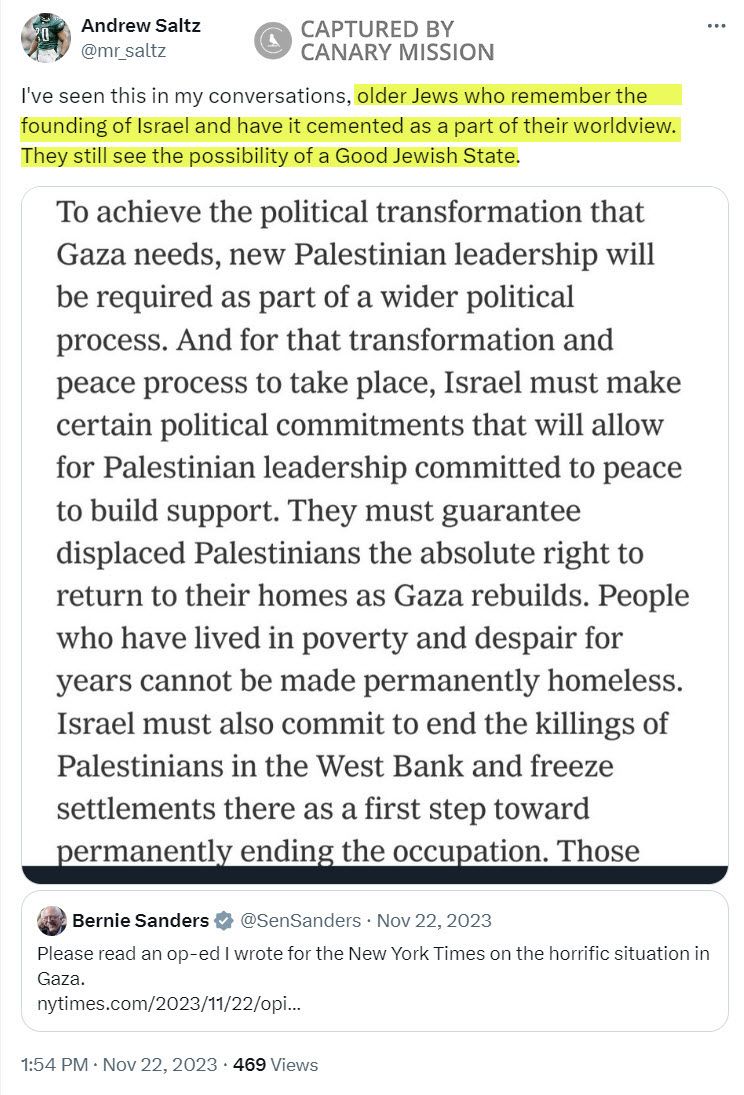Viewport: 744px width, 1095px height.
Task: Open Andrew Saltz's profile picture
Action: coord(43,38)
